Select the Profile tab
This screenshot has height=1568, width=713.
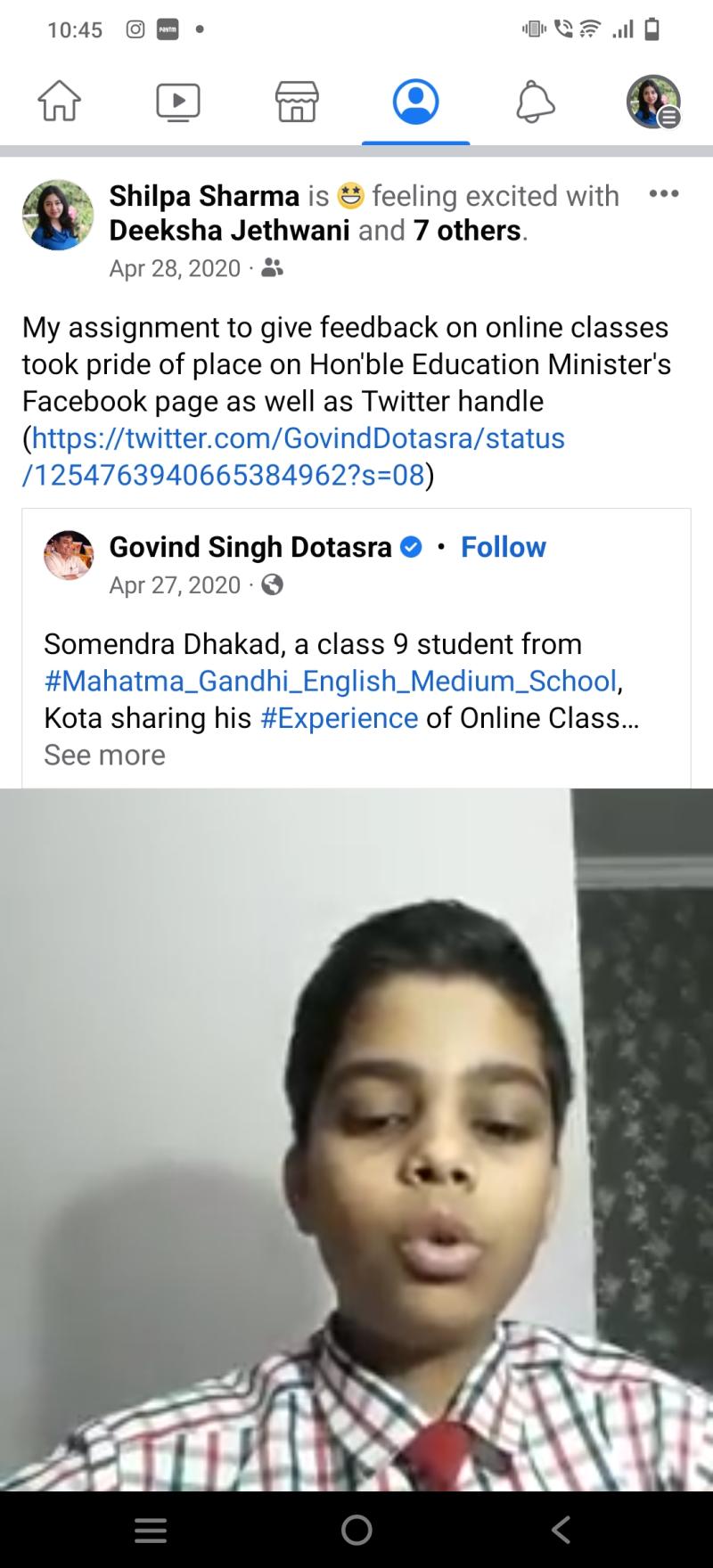415,102
